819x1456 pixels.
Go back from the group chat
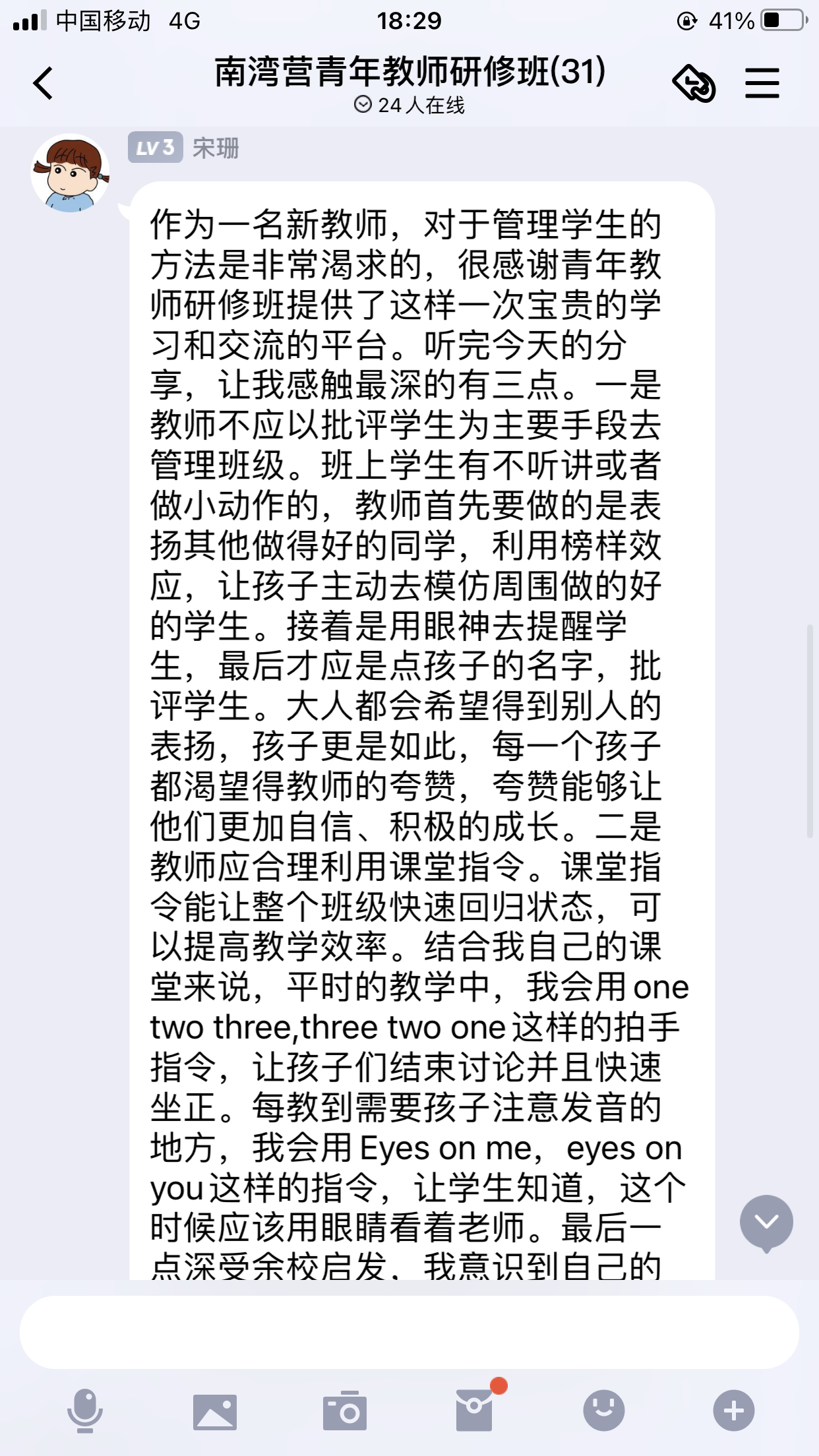point(44,83)
